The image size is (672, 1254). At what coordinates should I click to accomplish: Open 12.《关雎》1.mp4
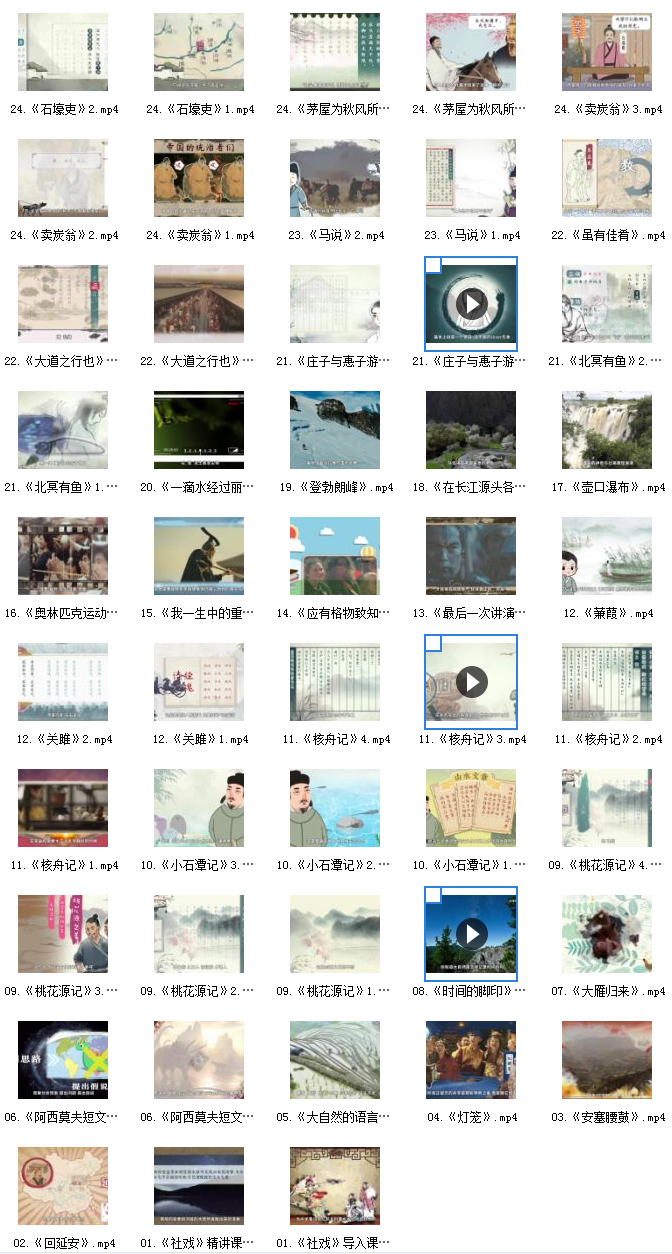199,682
